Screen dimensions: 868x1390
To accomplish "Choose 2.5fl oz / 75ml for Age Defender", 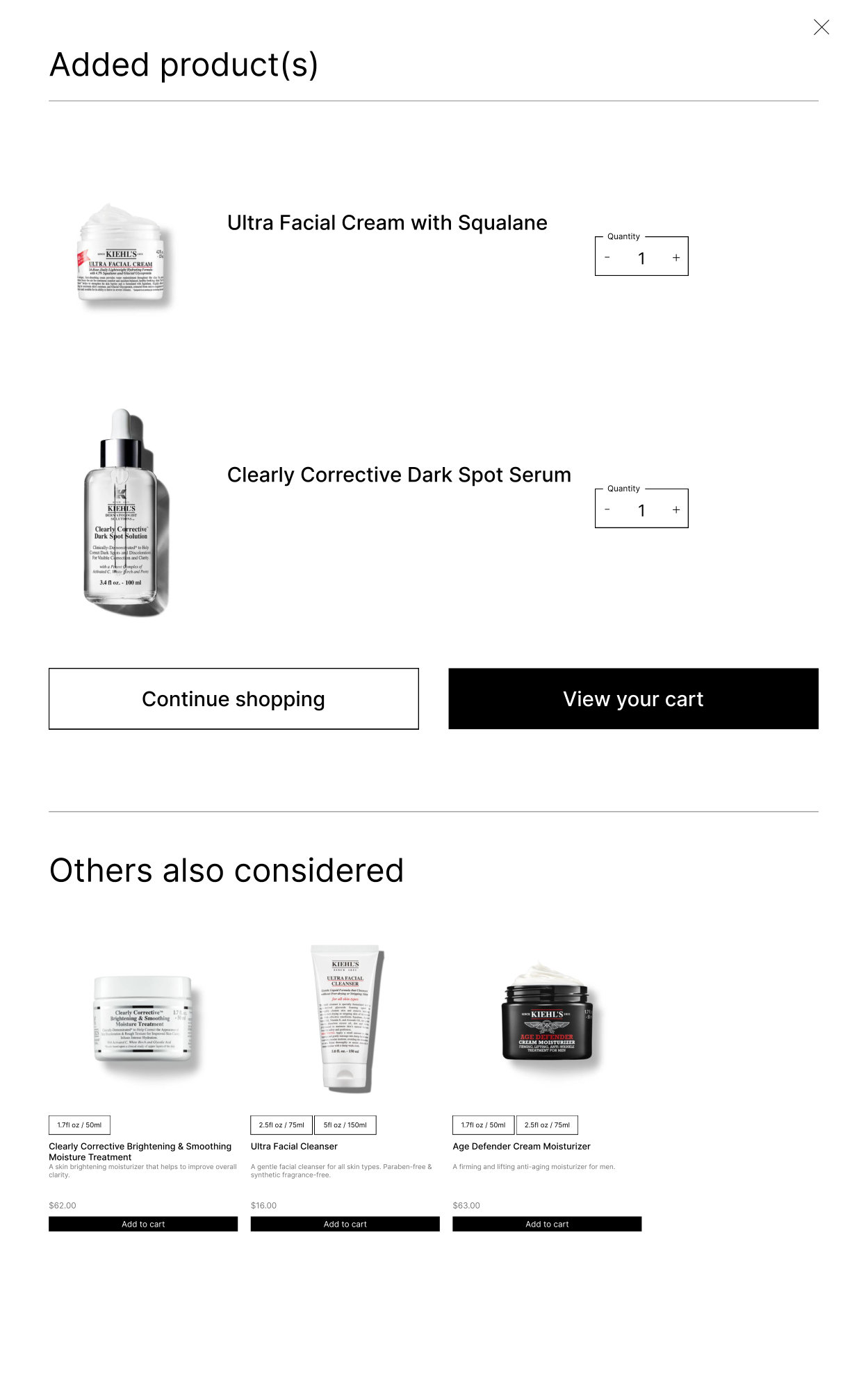I will pyautogui.click(x=547, y=1125).
